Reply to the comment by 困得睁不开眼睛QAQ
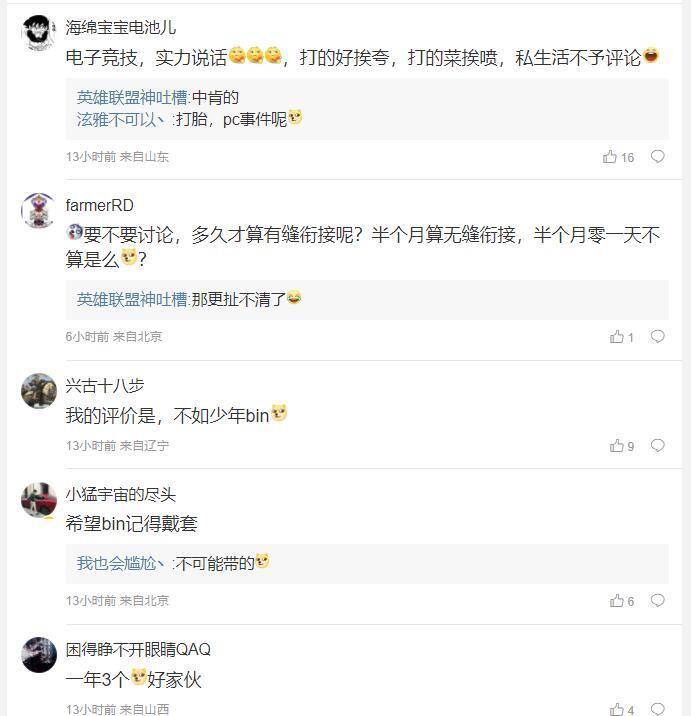691x716 pixels. pyautogui.click(x=657, y=710)
